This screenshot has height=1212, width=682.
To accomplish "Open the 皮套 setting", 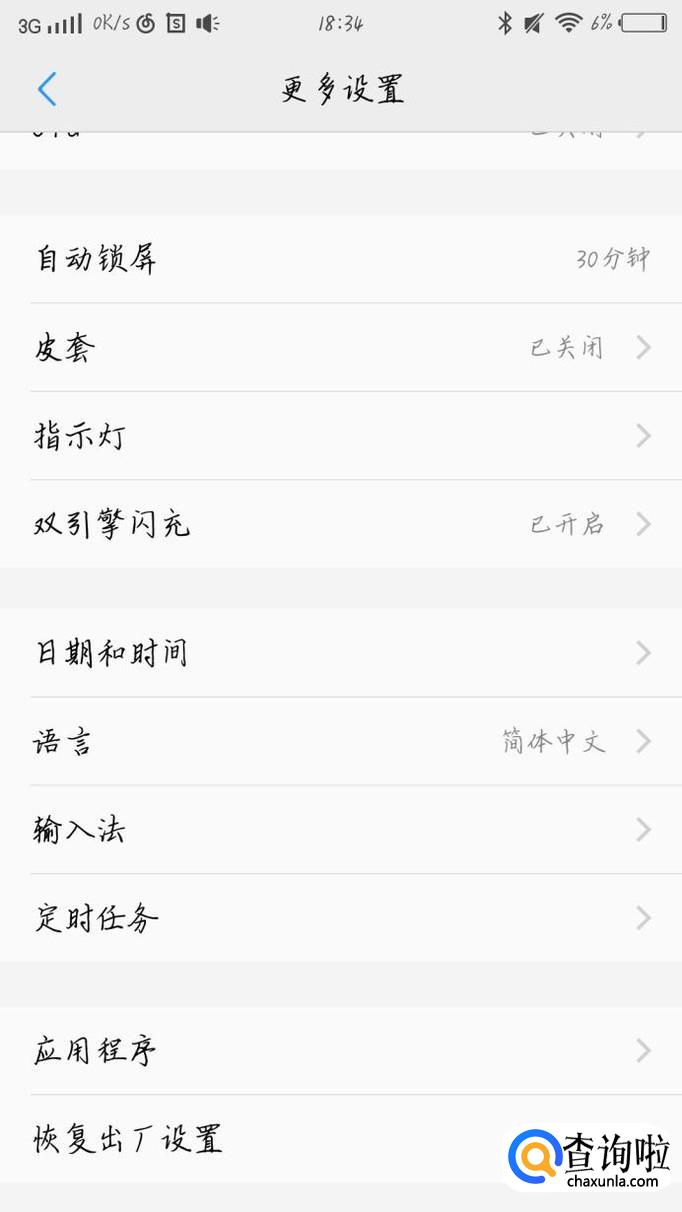I will [x=340, y=348].
